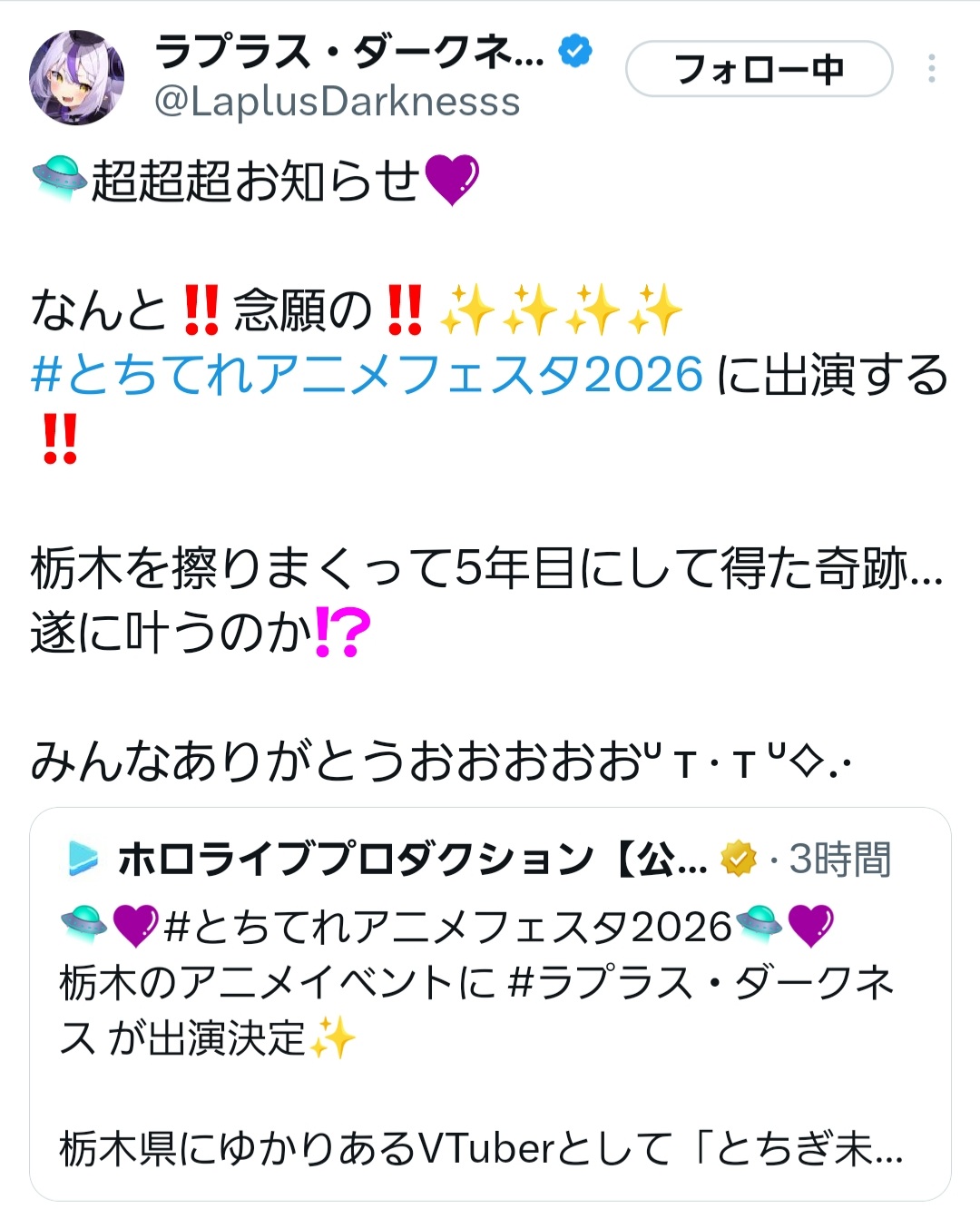
Task: Tap the フォロー中 following button
Action: 759,69
